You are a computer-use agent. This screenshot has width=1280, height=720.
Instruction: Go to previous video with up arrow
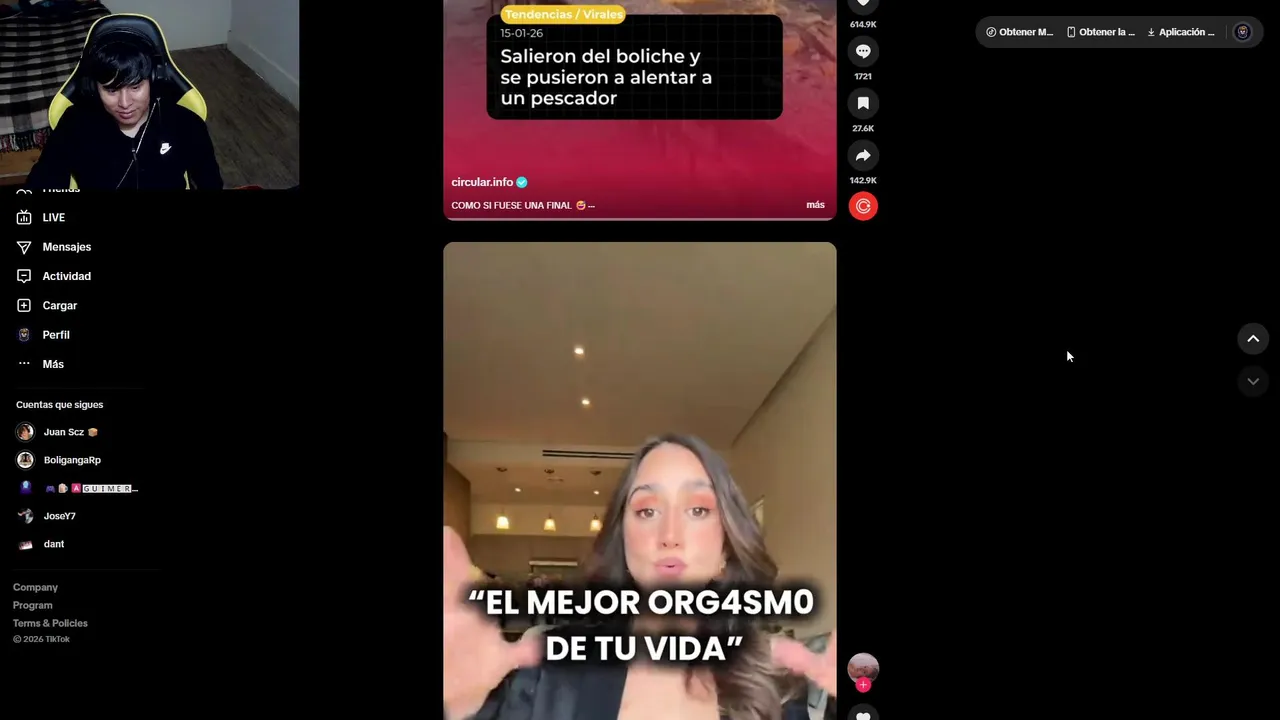(1252, 339)
